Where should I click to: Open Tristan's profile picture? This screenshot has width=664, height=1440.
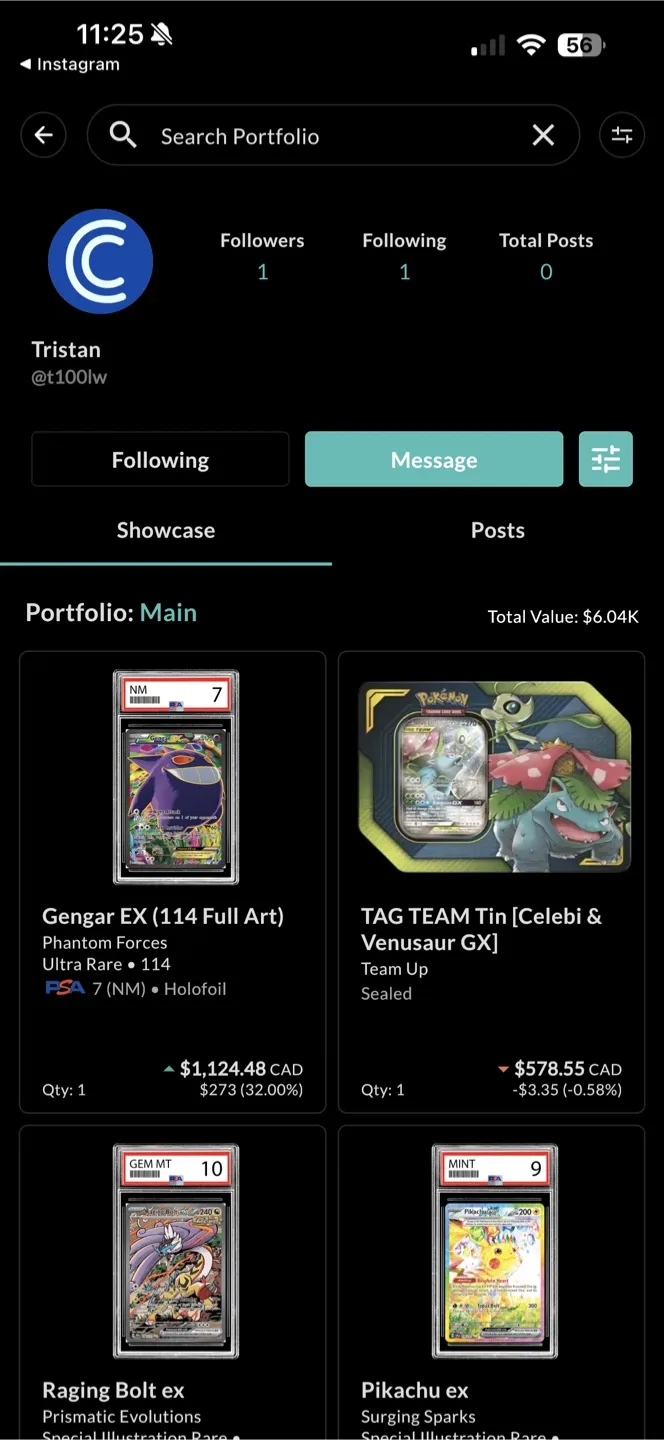(100, 261)
